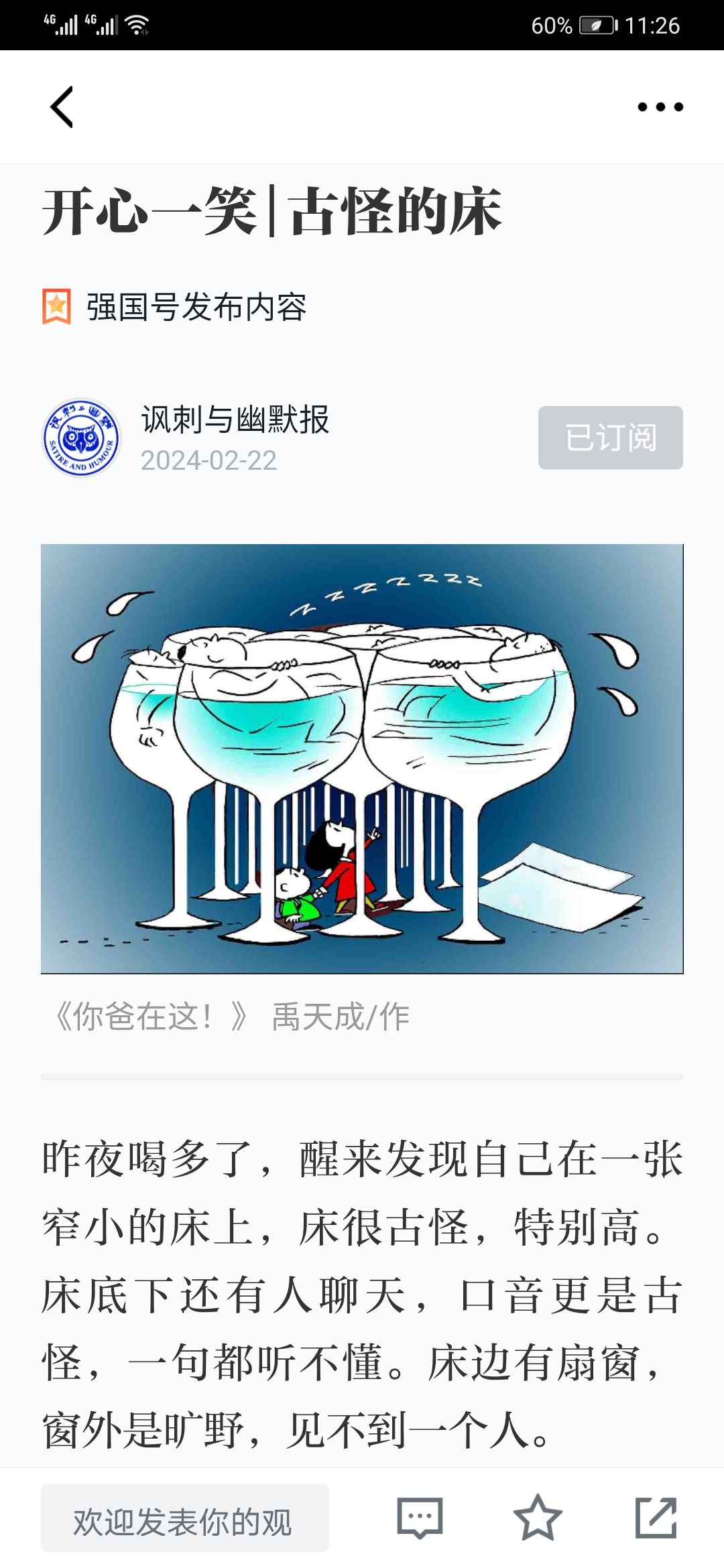
Task: Share this article
Action: pos(656,1518)
